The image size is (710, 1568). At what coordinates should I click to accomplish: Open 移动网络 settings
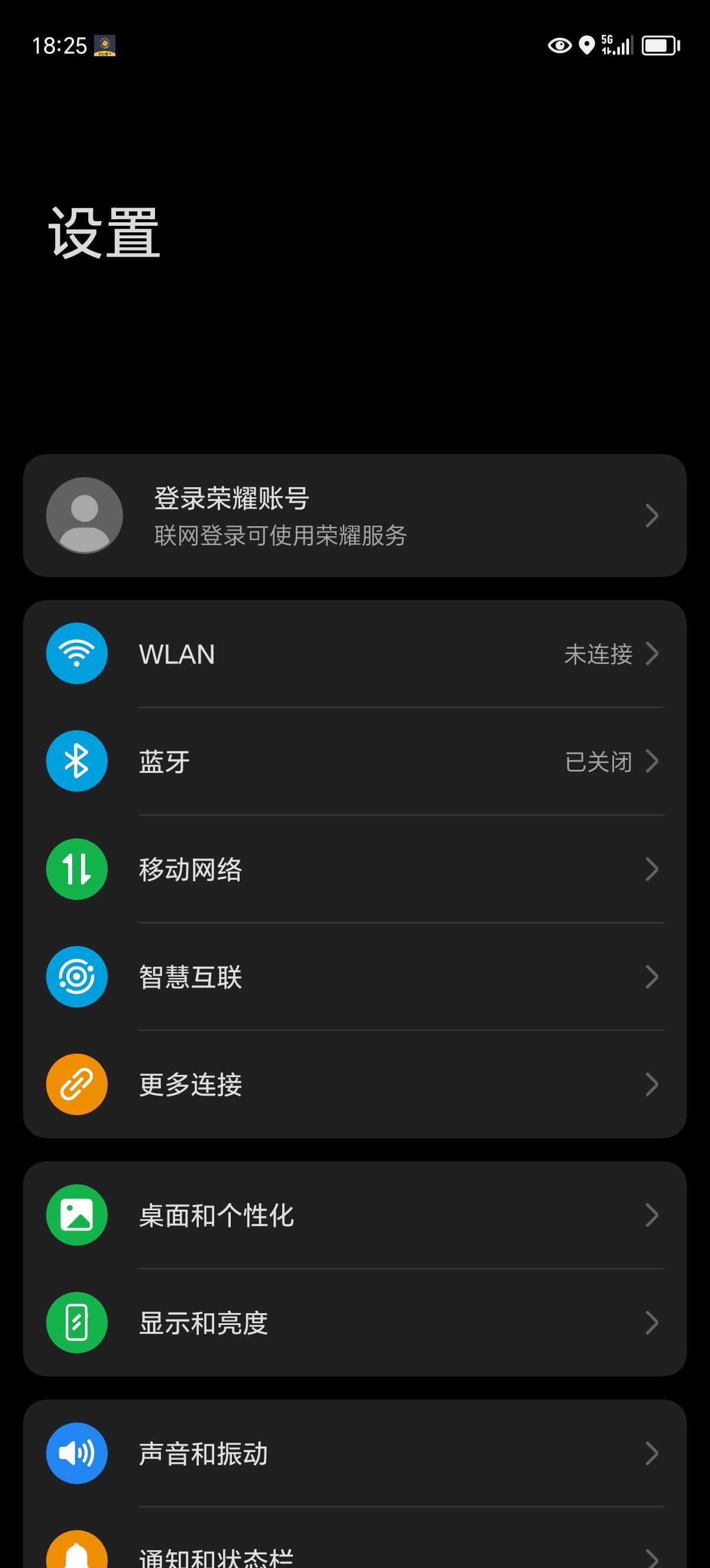coord(354,869)
